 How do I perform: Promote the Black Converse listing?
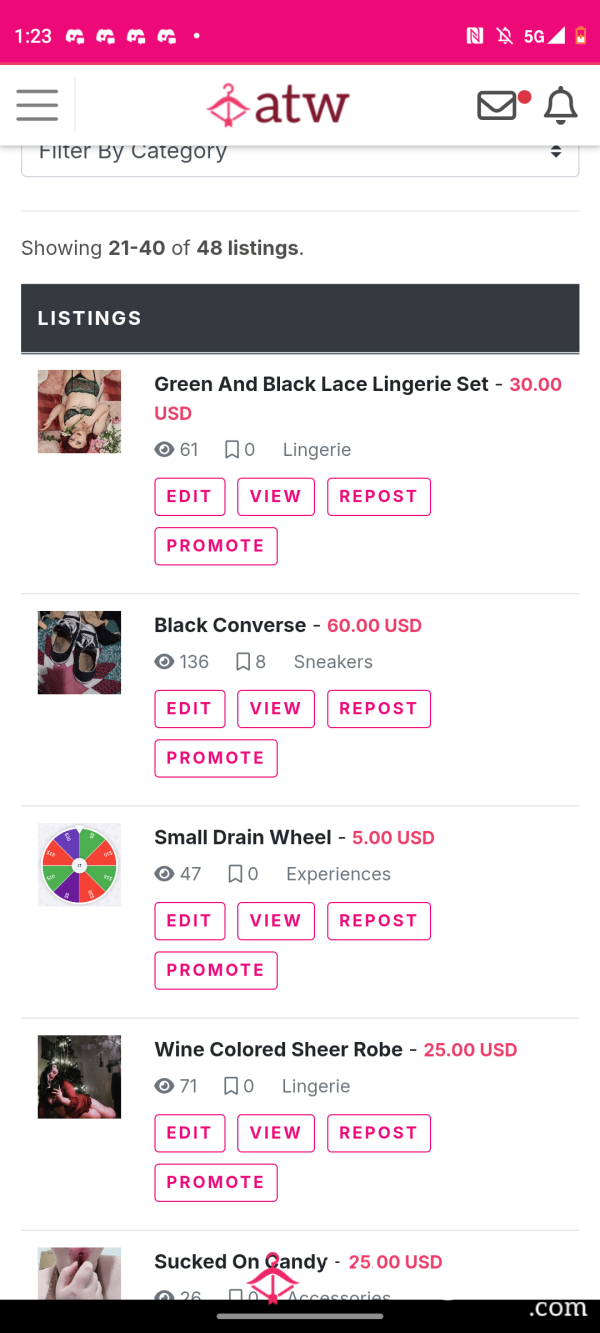point(216,758)
